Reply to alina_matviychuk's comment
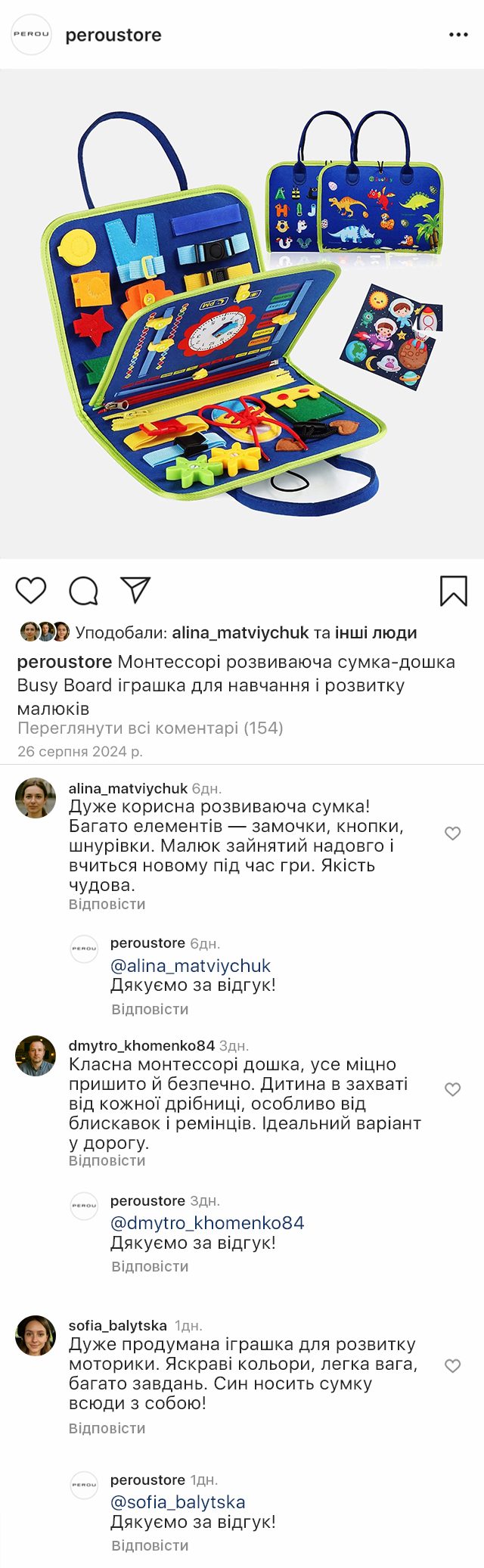Screen dimensions: 484x1568 click(x=107, y=905)
